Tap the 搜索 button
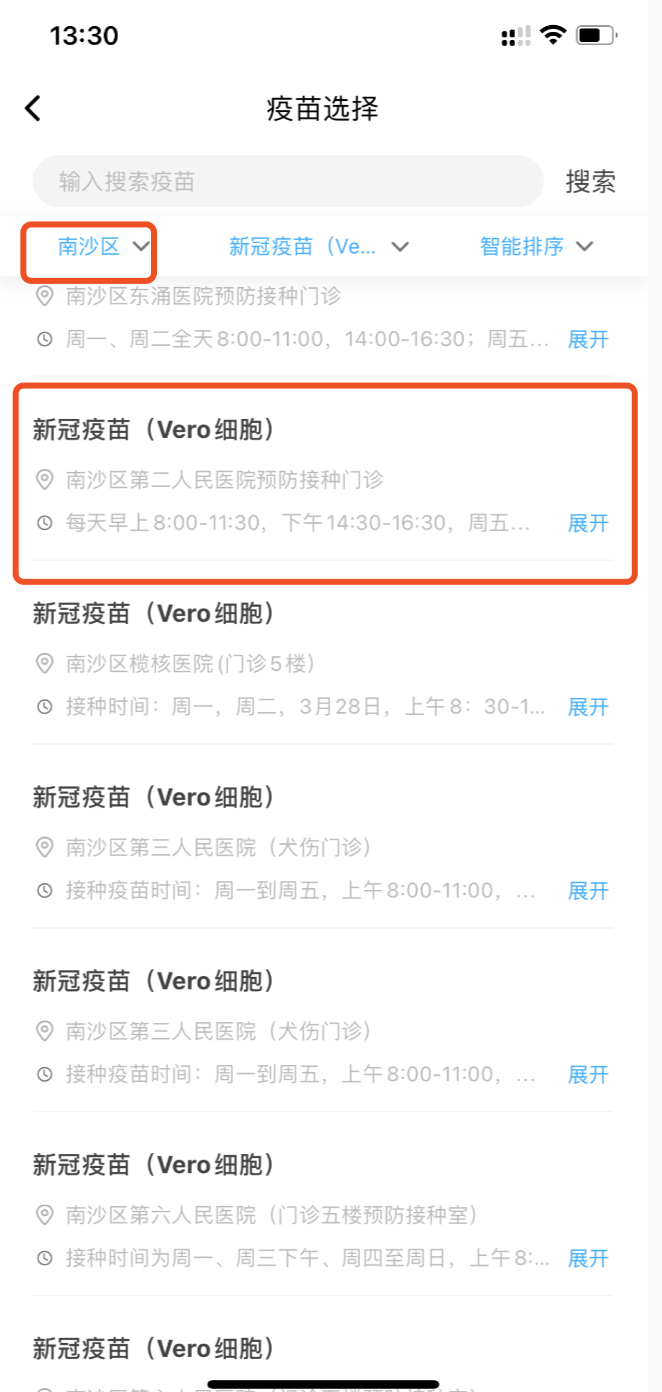Screen dimensions: 662x1392 click(x=590, y=181)
